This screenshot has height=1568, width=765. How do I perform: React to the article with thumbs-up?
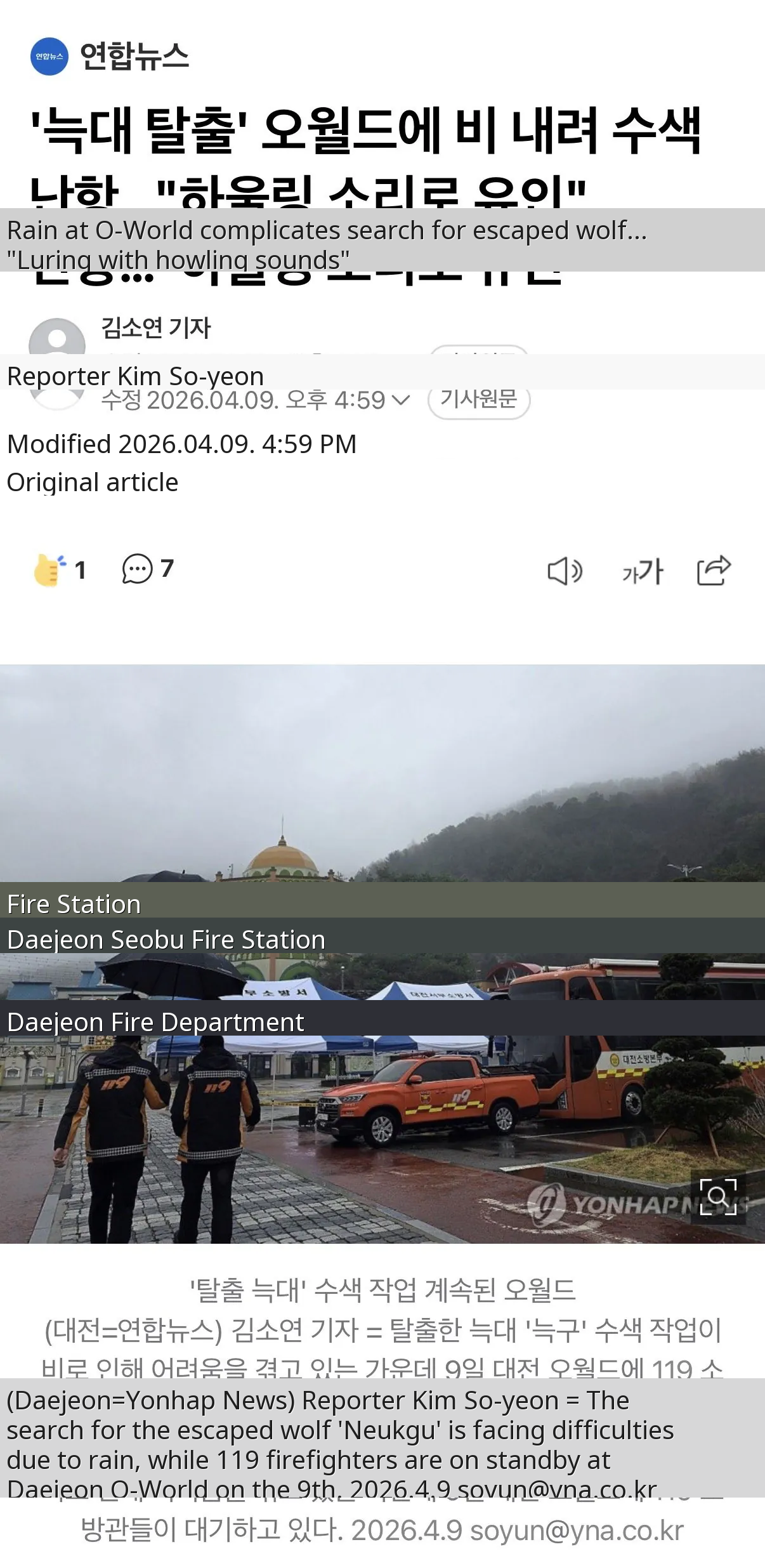[49, 569]
